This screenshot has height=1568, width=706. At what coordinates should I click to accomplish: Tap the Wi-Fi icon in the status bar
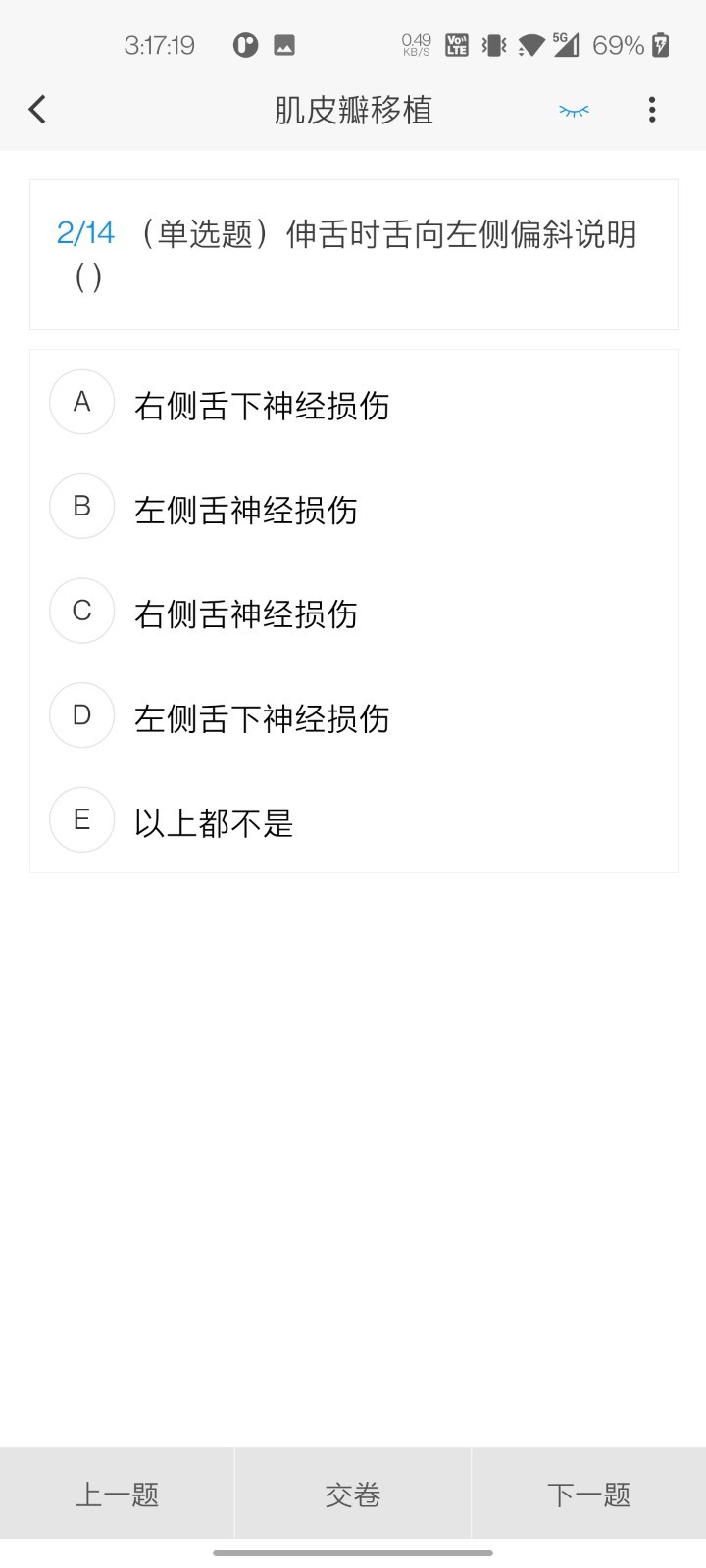click(x=530, y=44)
